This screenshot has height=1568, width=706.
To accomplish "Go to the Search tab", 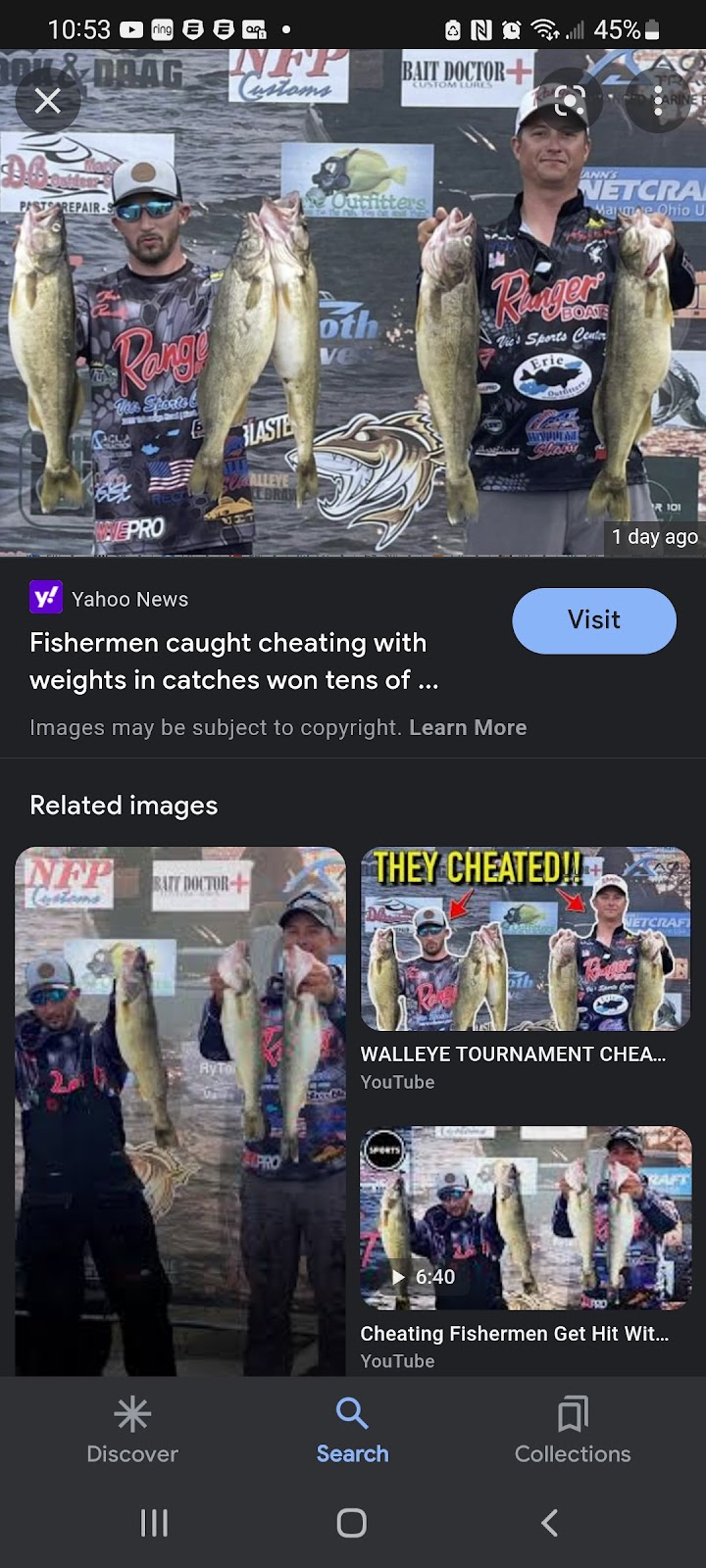I will 352,1430.
